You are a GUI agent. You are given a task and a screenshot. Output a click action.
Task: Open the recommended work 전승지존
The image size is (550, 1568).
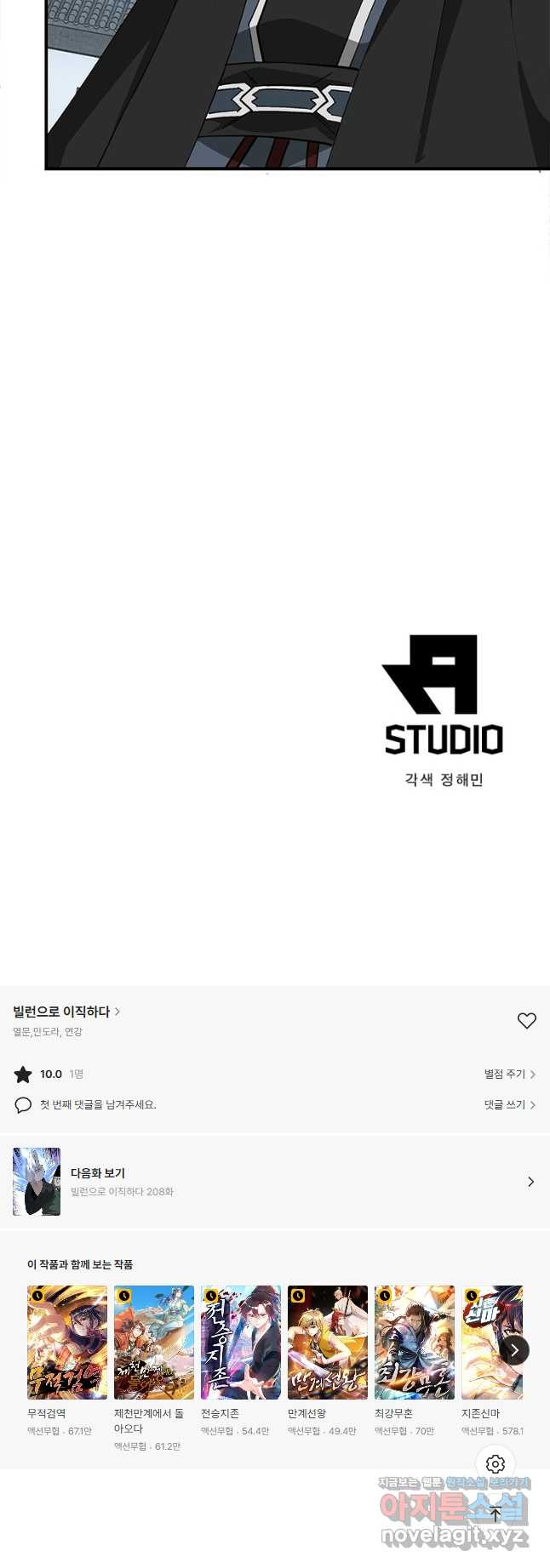(241, 1342)
